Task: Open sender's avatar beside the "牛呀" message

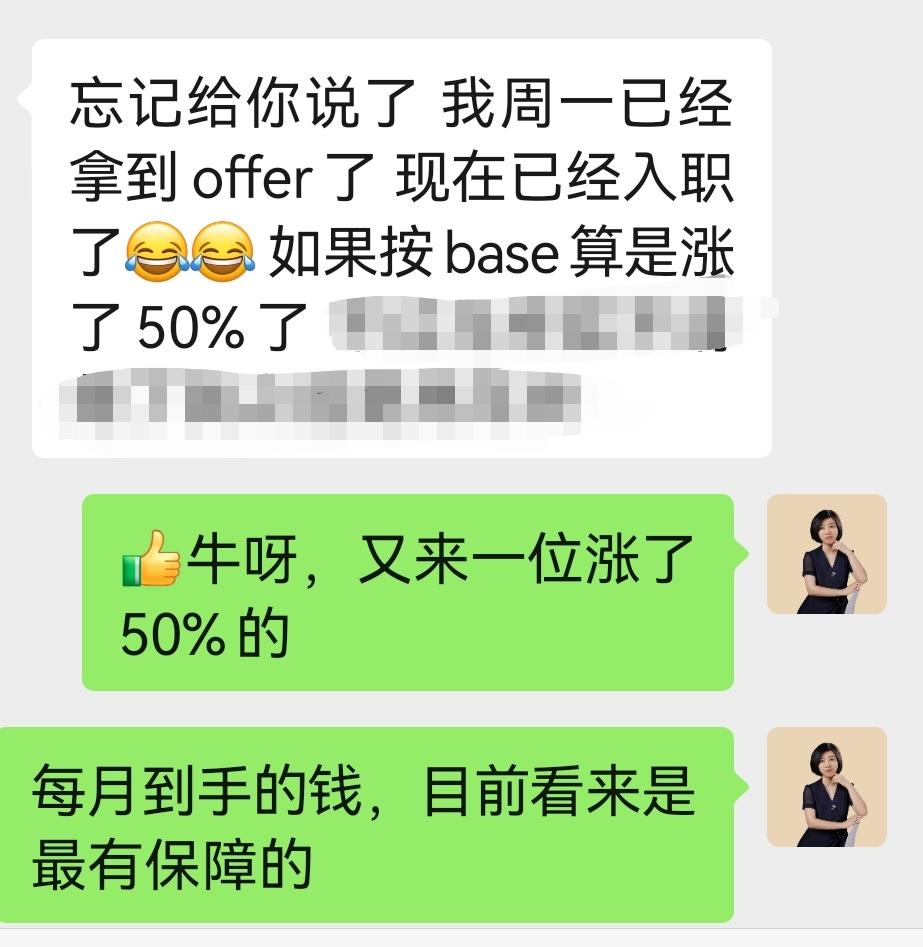Action: coord(826,553)
